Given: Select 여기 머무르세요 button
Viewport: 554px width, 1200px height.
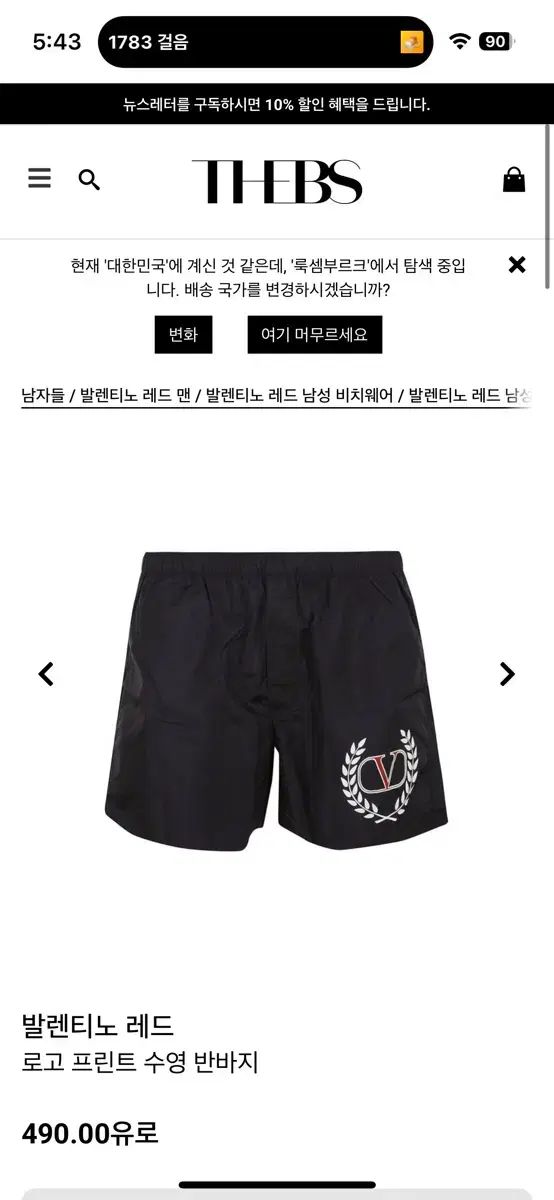Looking at the screenshot, I should [x=315, y=335].
